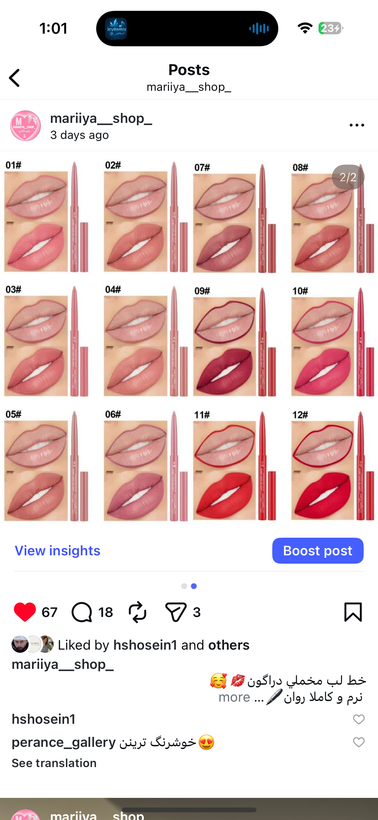Repost this post with the arrows icon
Viewport: 378px width, 820px height.
(x=137, y=612)
